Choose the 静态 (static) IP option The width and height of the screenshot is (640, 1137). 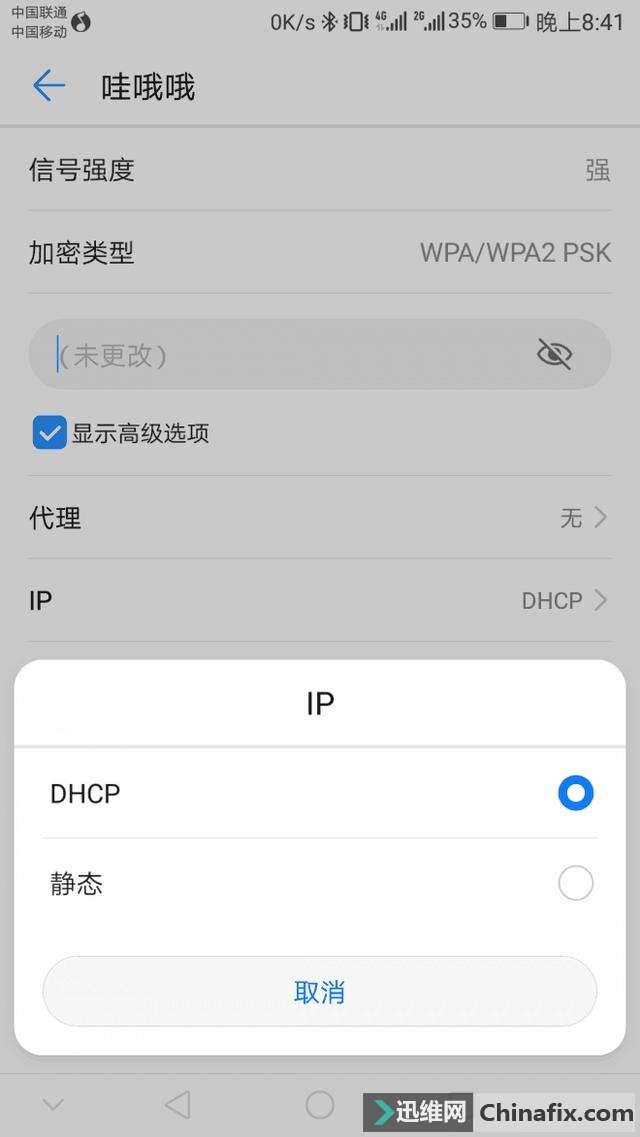pyautogui.click(x=575, y=884)
